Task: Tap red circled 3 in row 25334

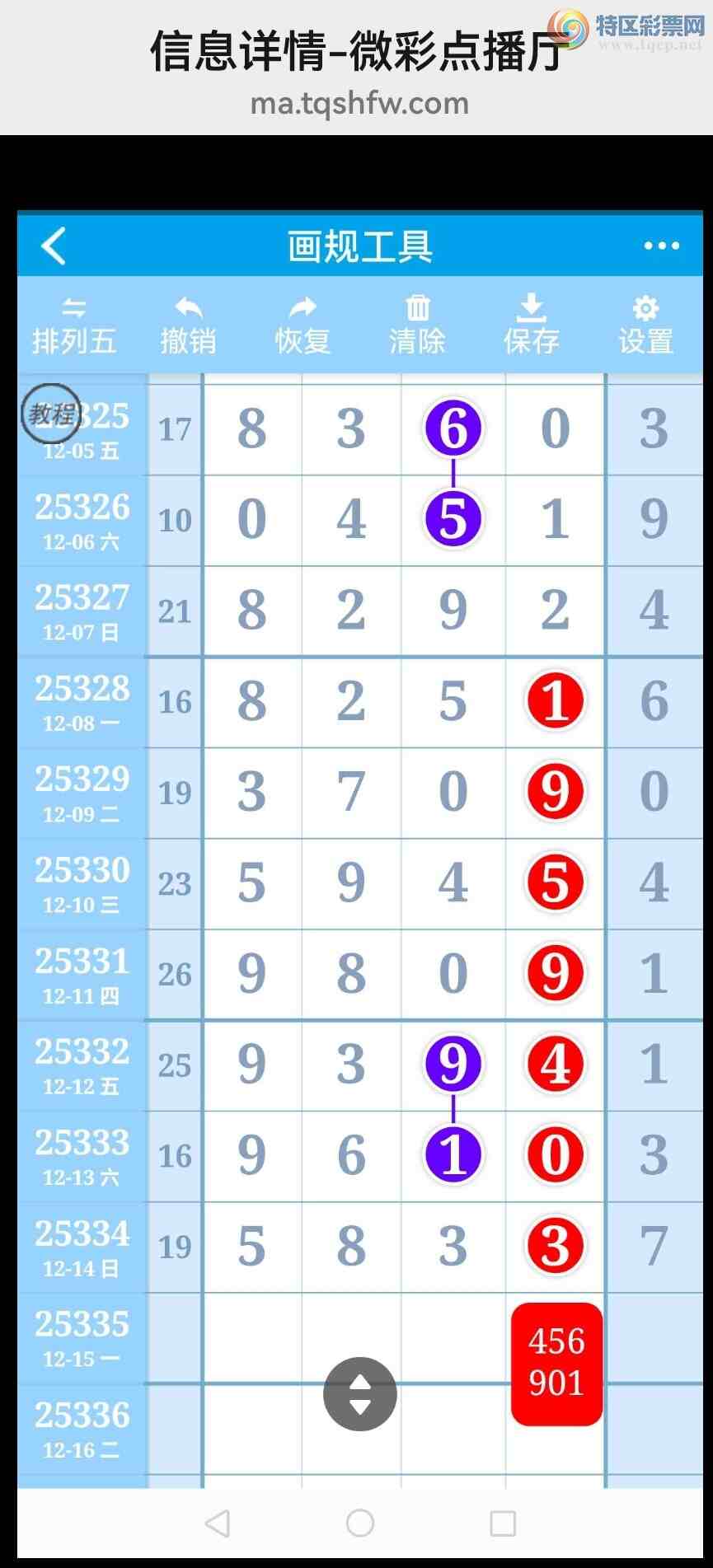Action: pyautogui.click(x=555, y=1246)
